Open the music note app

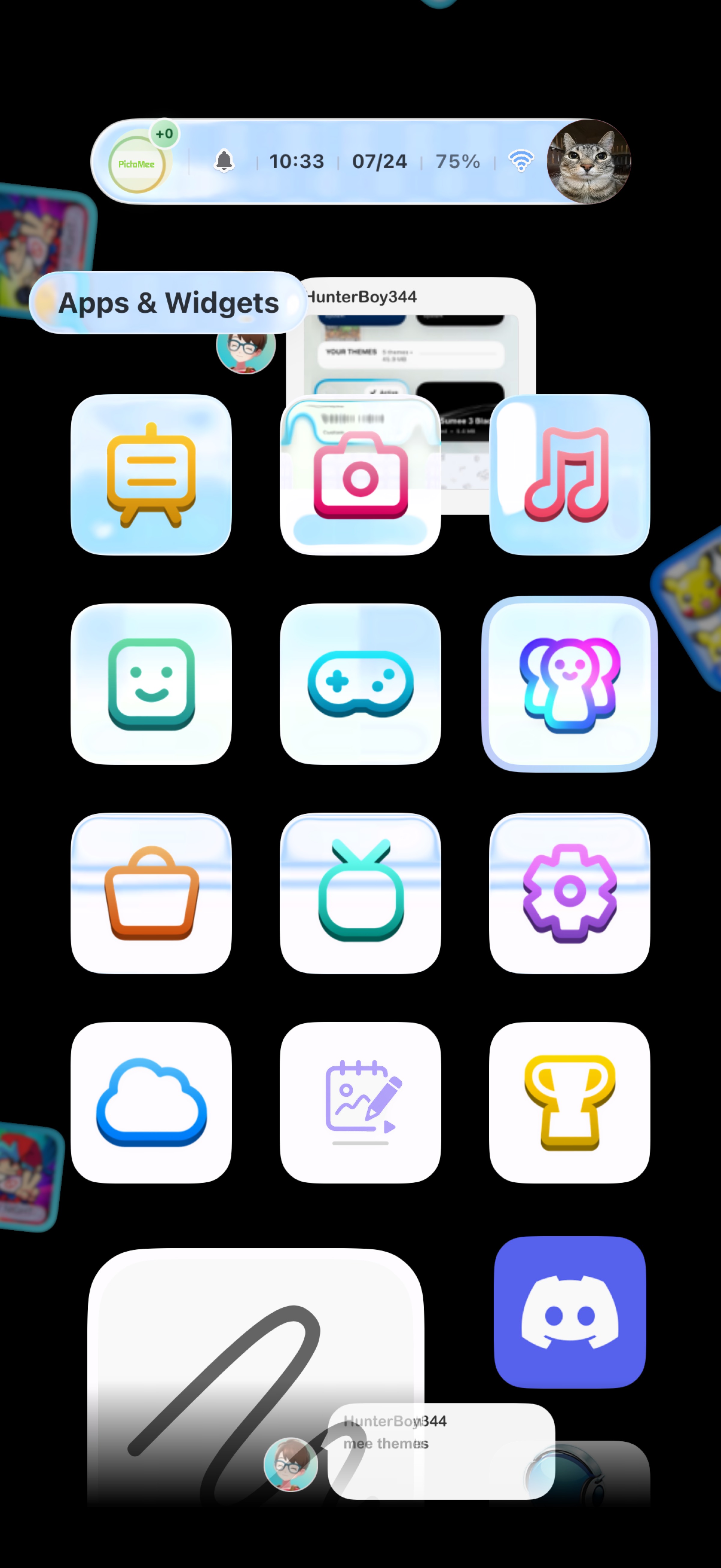(569, 475)
